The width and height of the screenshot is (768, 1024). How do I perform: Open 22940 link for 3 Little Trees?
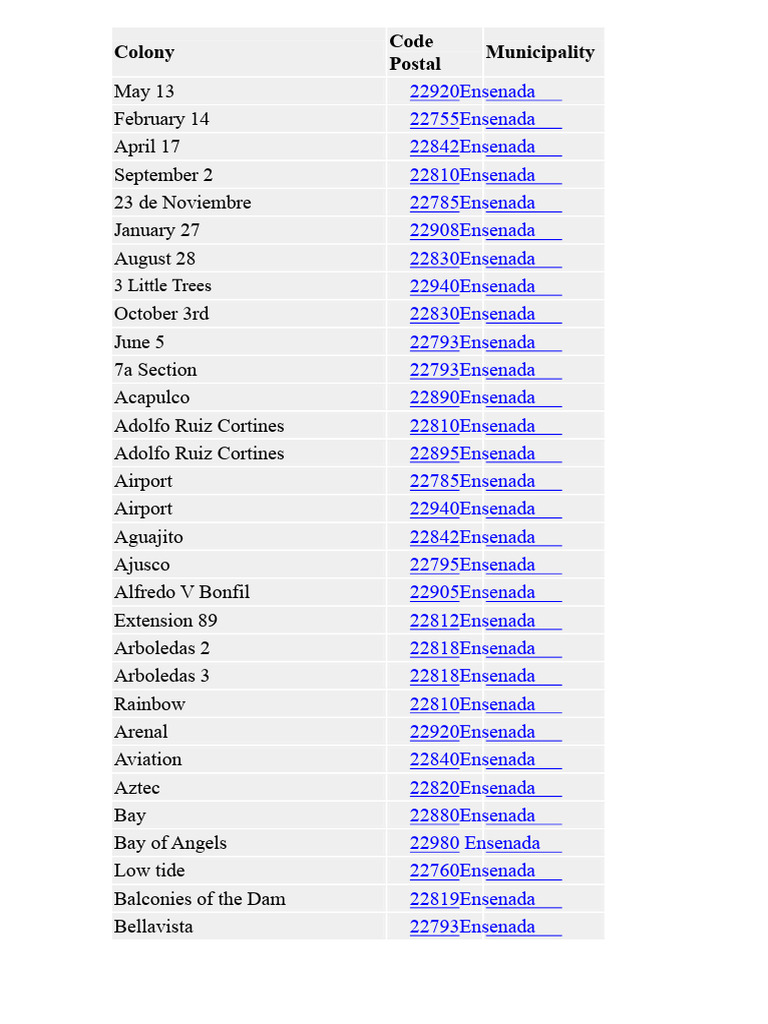pos(434,286)
